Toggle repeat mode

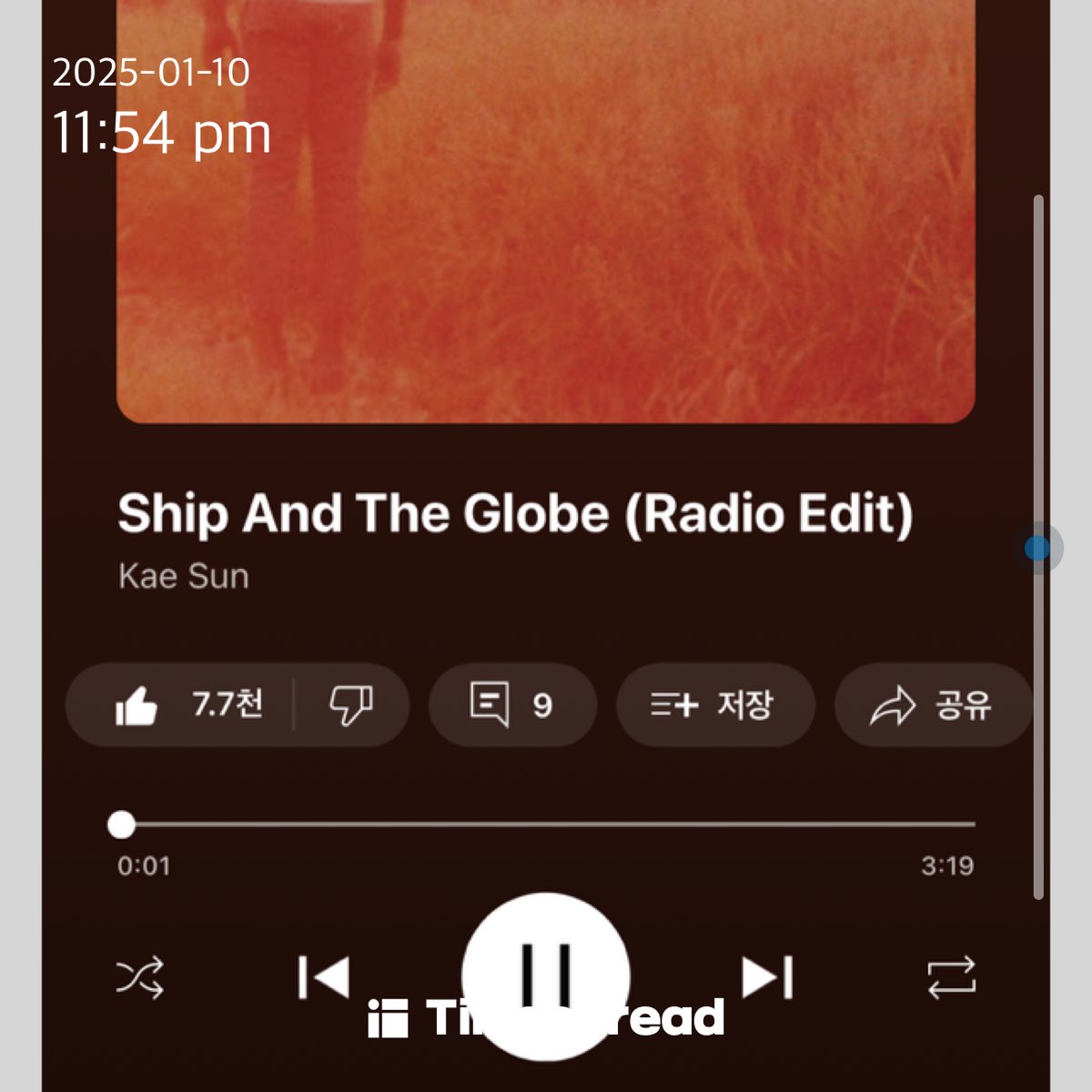(x=951, y=978)
